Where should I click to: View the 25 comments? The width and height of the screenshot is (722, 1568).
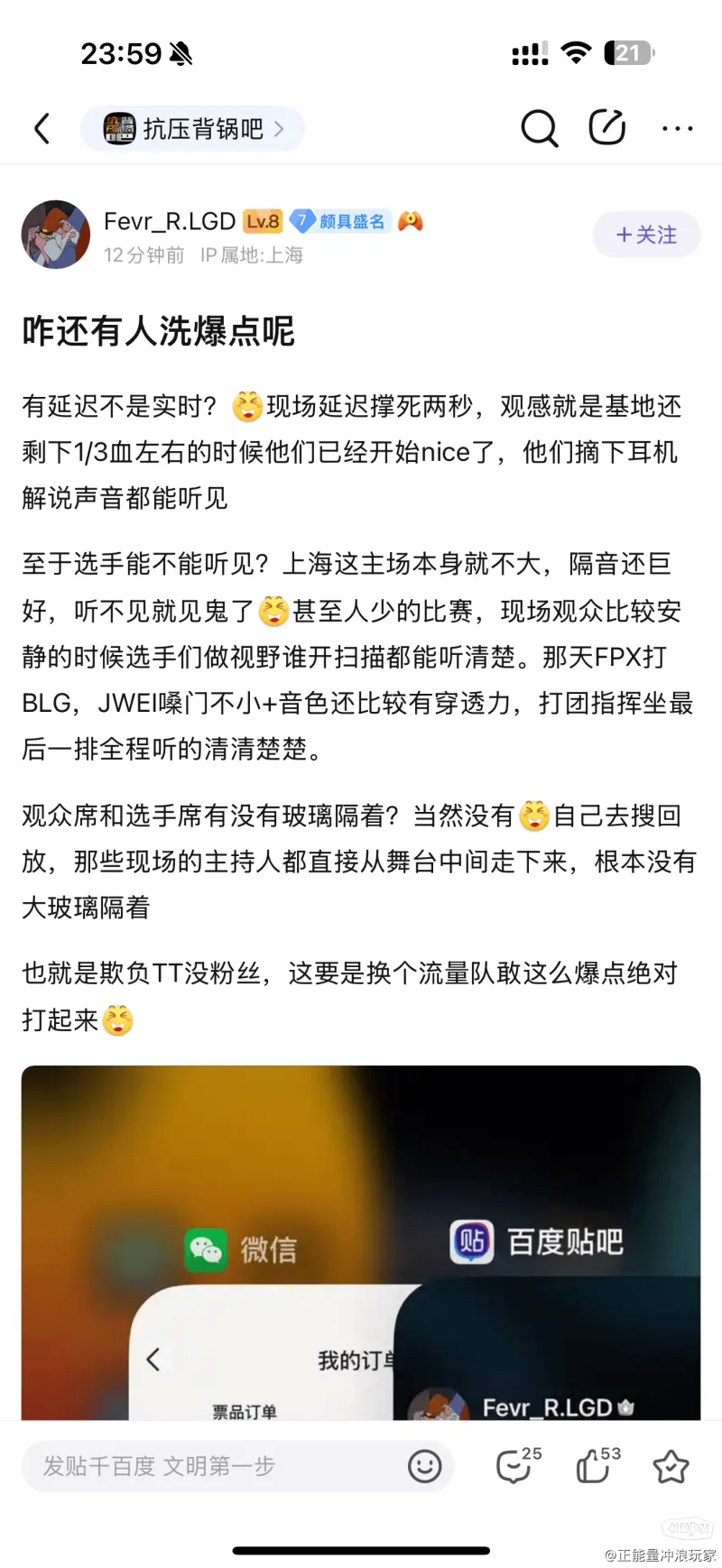point(517,1466)
